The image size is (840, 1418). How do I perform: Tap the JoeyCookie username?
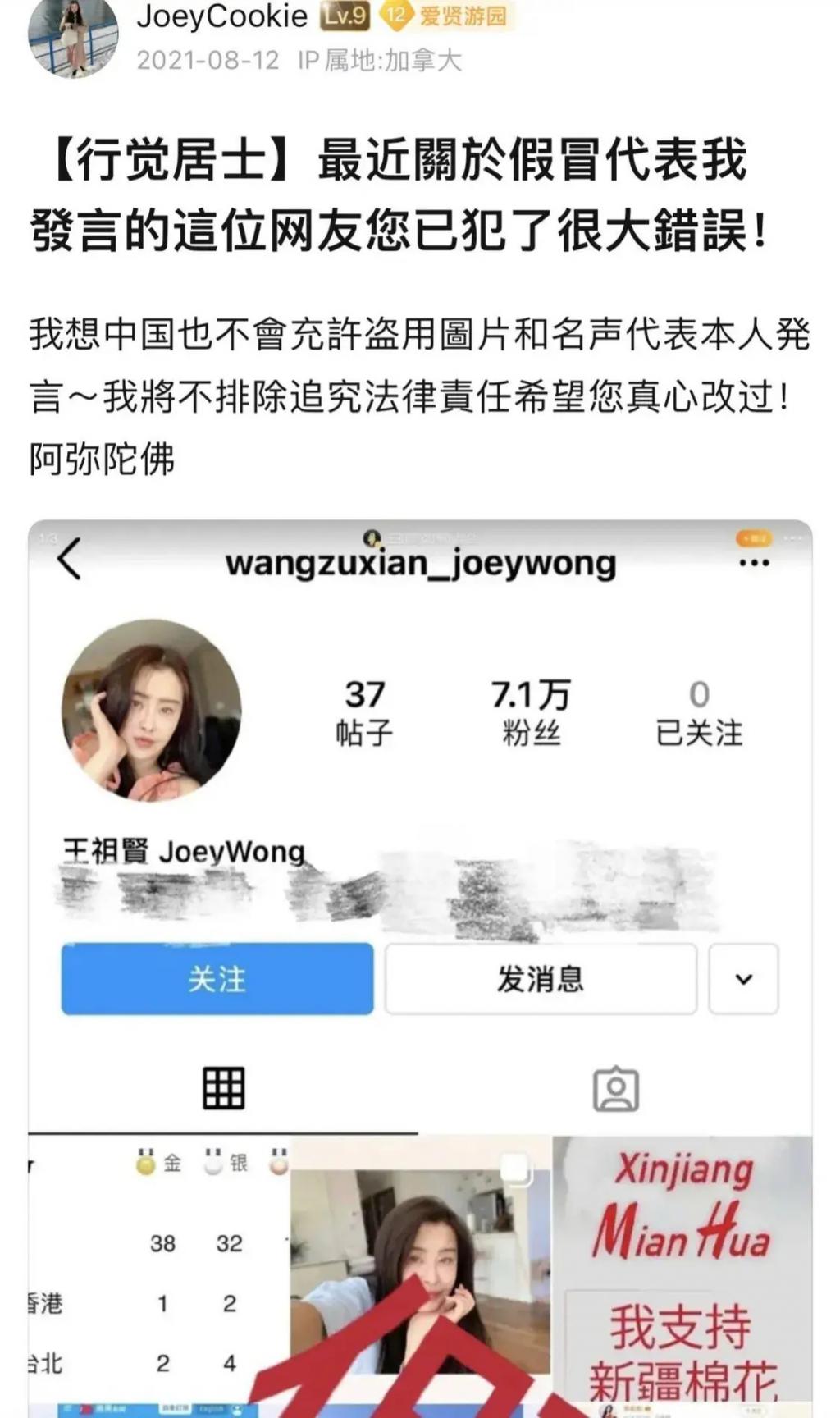221,16
